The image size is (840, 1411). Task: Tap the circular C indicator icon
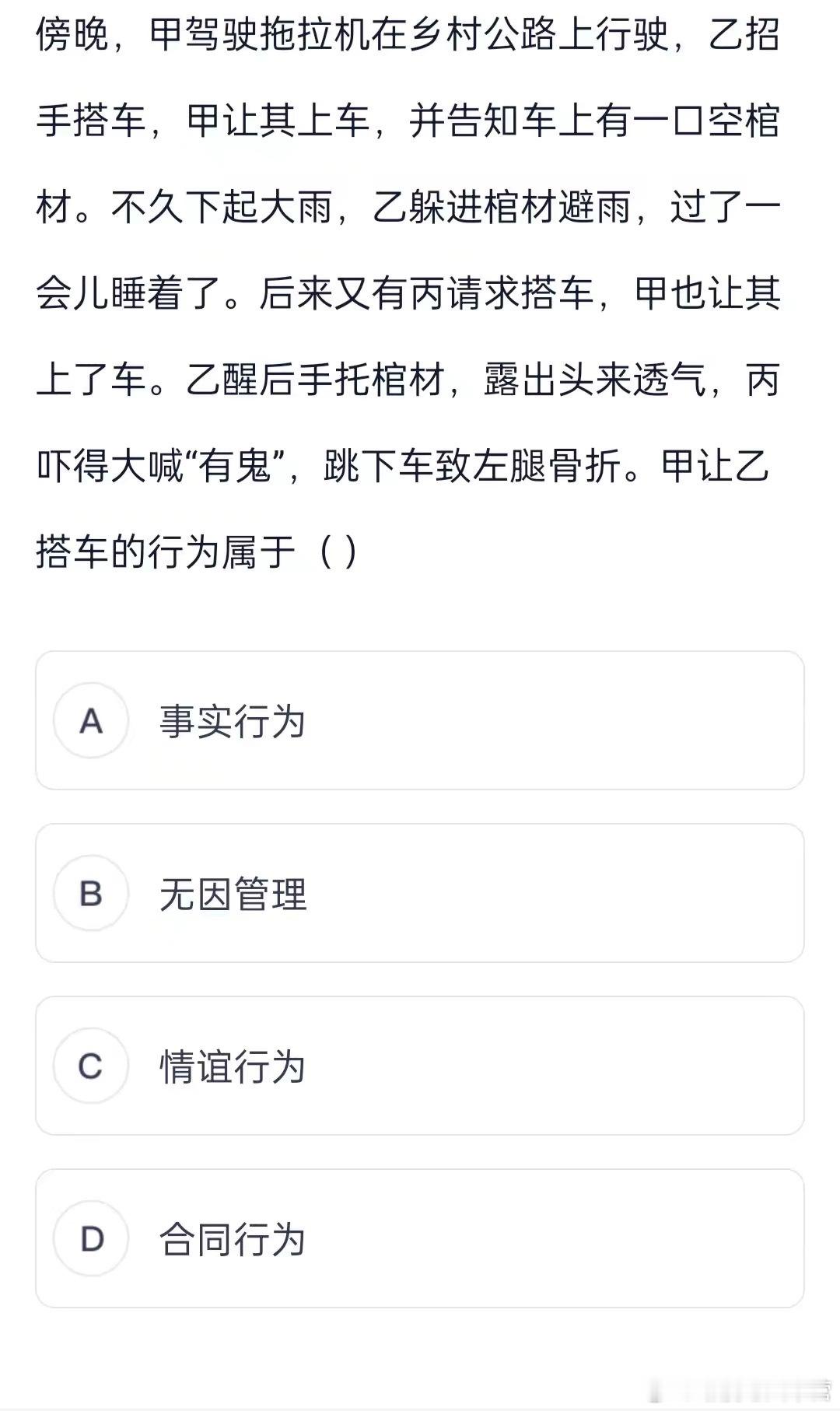click(92, 1066)
